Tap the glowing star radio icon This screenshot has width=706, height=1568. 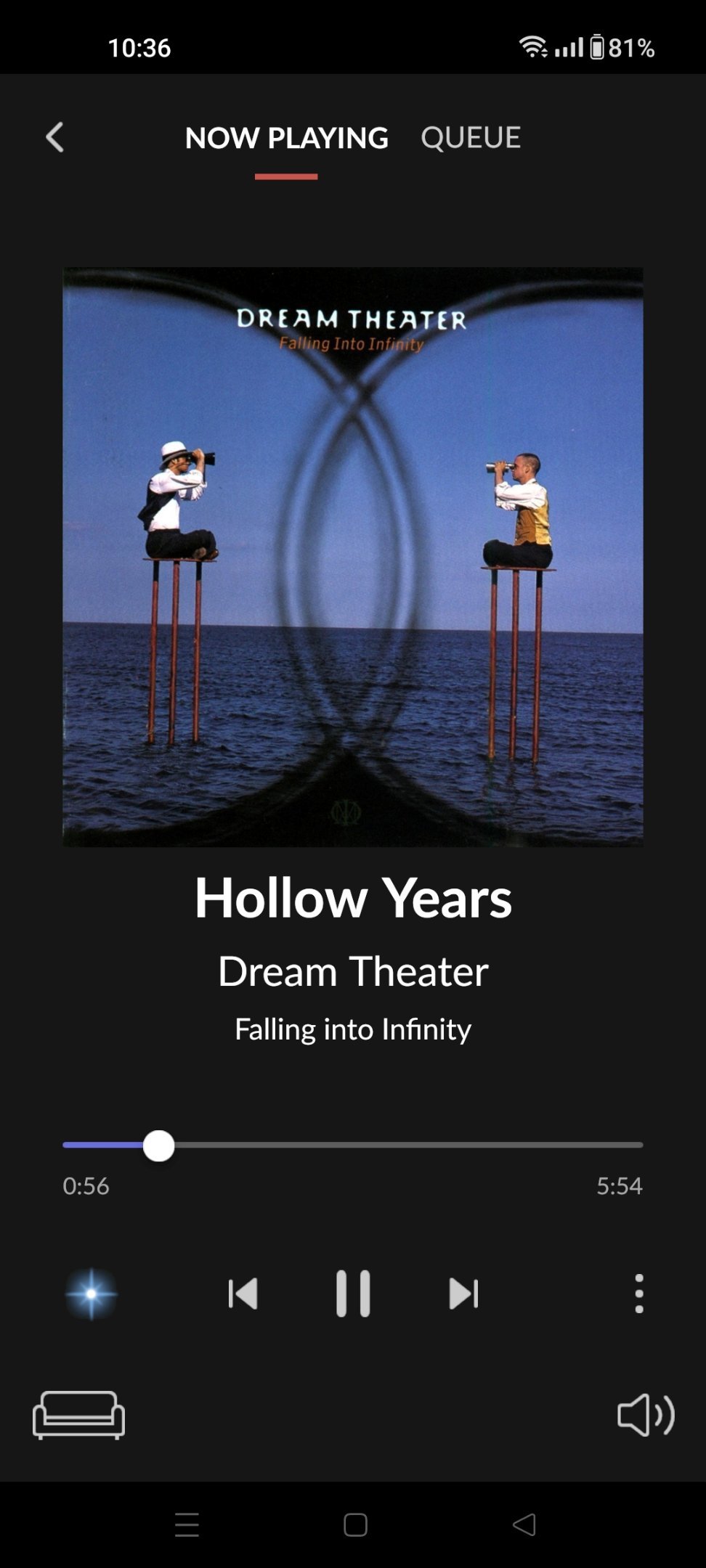coord(91,1294)
